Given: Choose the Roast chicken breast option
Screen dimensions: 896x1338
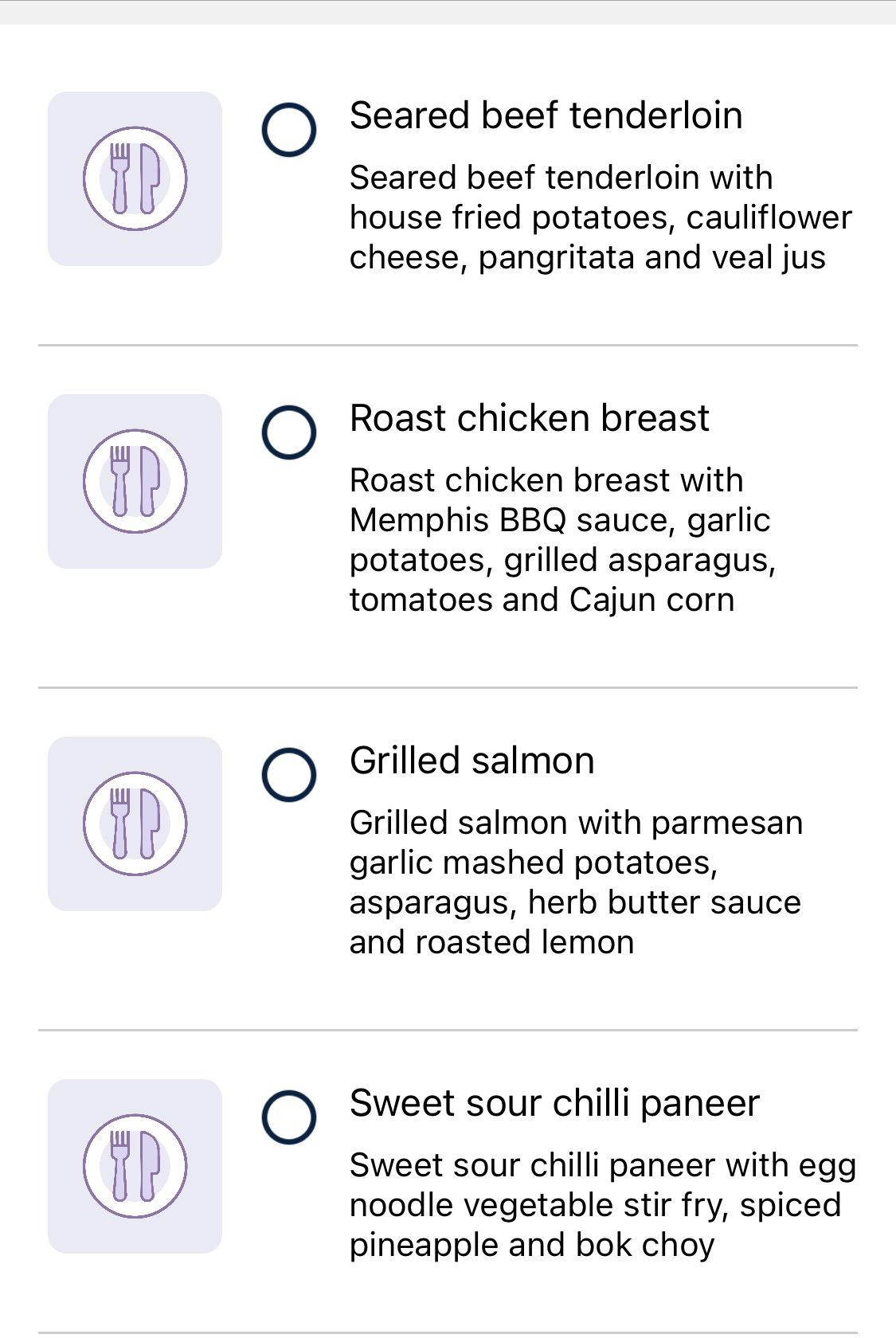Looking at the screenshot, I should (289, 432).
